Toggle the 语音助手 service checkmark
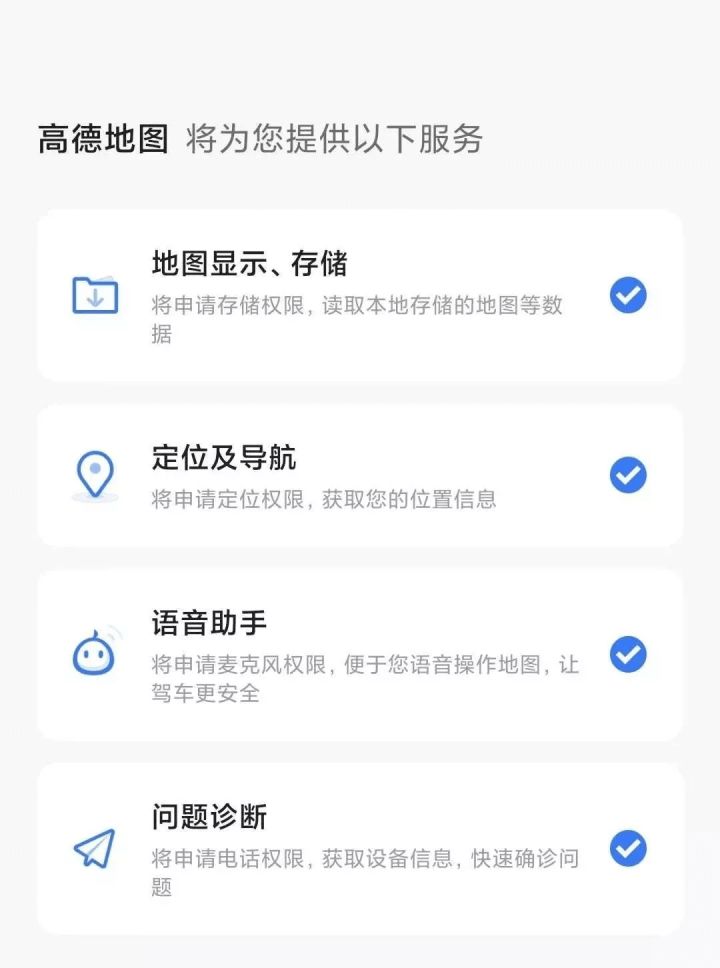Viewport: 720px width, 968px height. 627,655
